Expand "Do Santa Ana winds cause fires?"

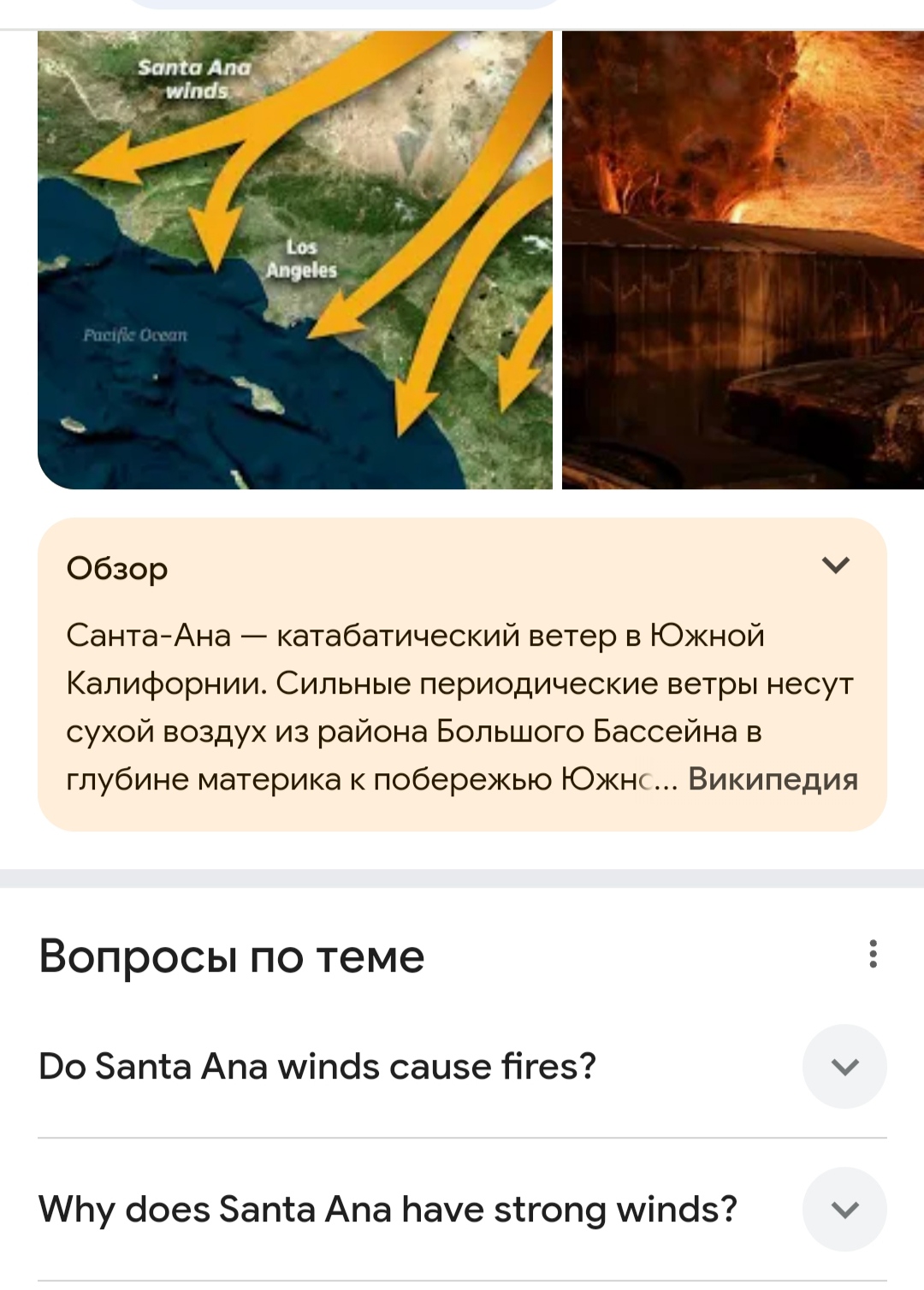coord(844,1067)
